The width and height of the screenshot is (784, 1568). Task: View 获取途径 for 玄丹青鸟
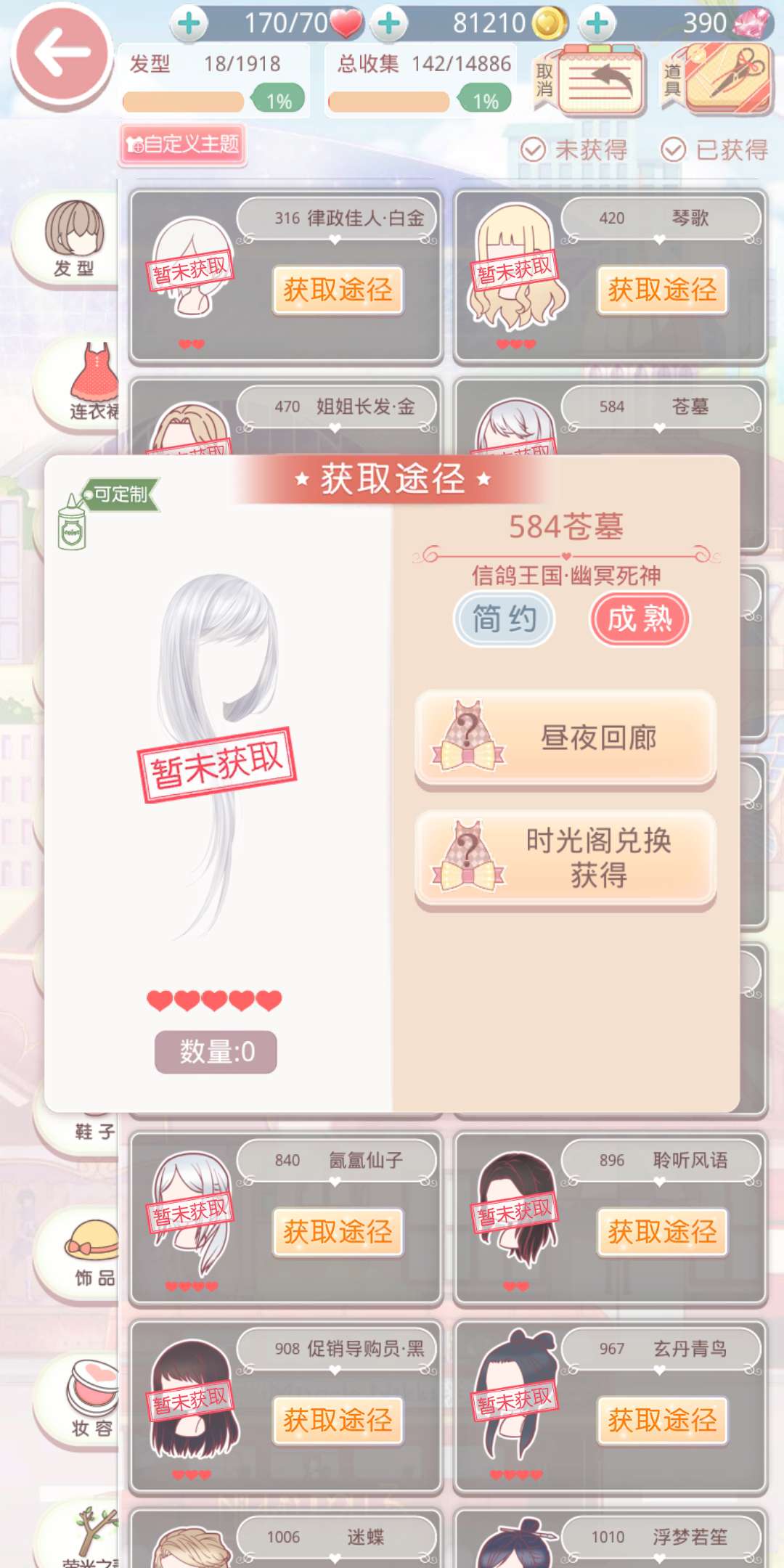tap(662, 1420)
